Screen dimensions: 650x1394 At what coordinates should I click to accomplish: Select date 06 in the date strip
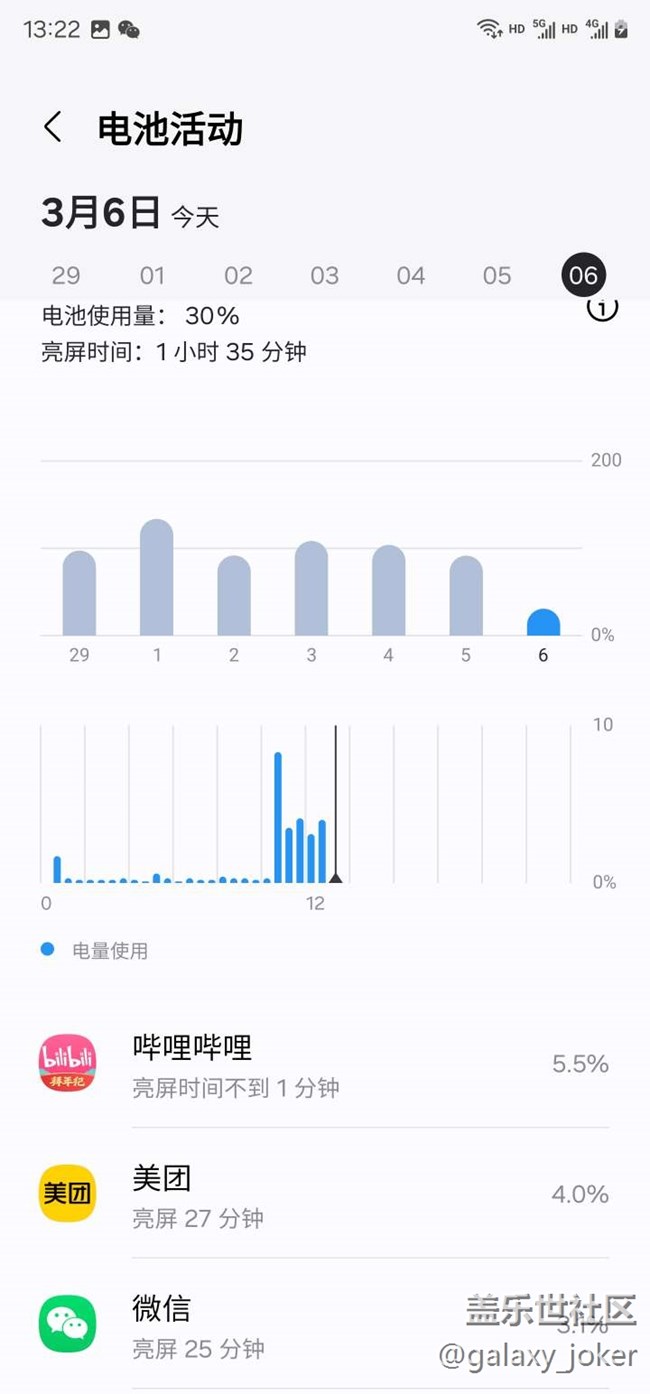tap(583, 275)
